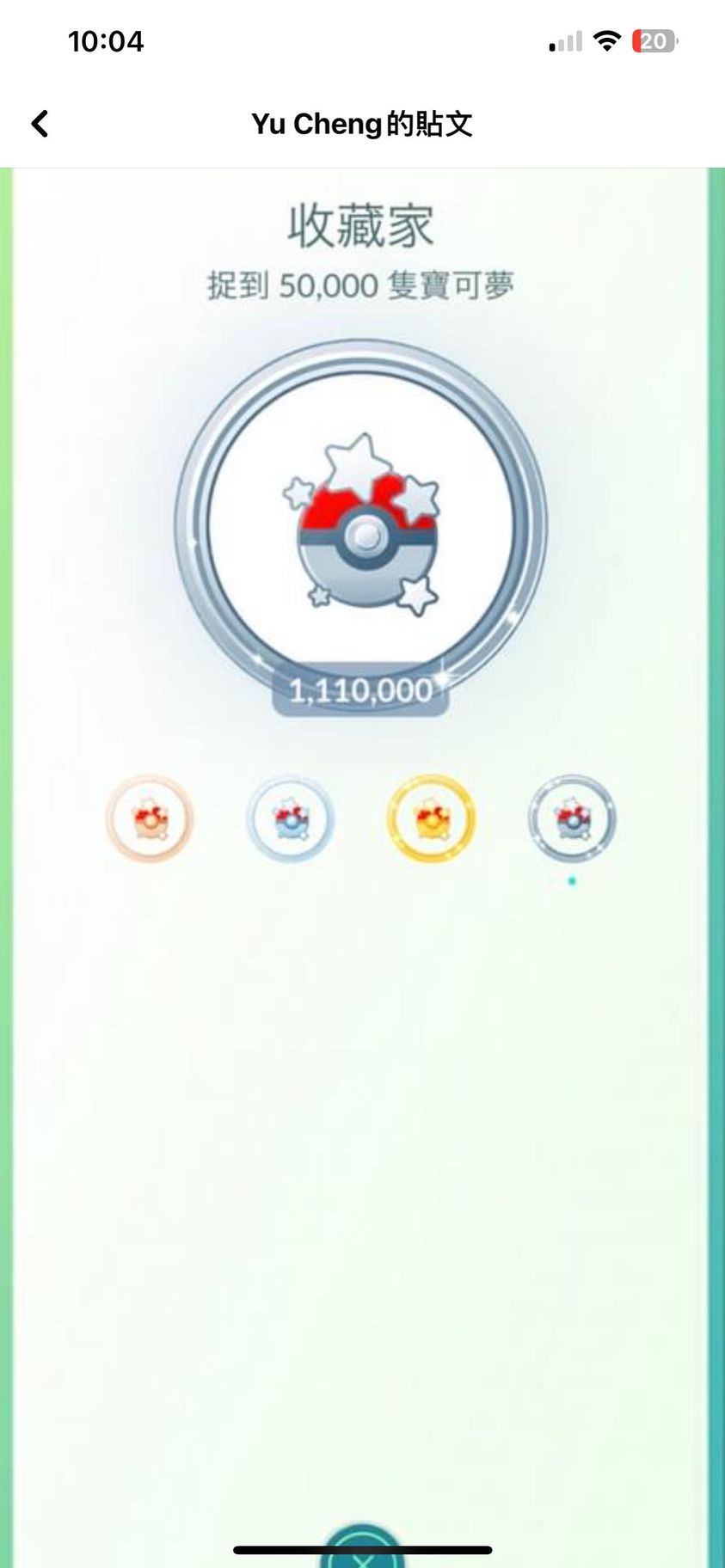This screenshot has width=725, height=1568.
Task: Go back from Yu Cheng's post
Action: [40, 124]
